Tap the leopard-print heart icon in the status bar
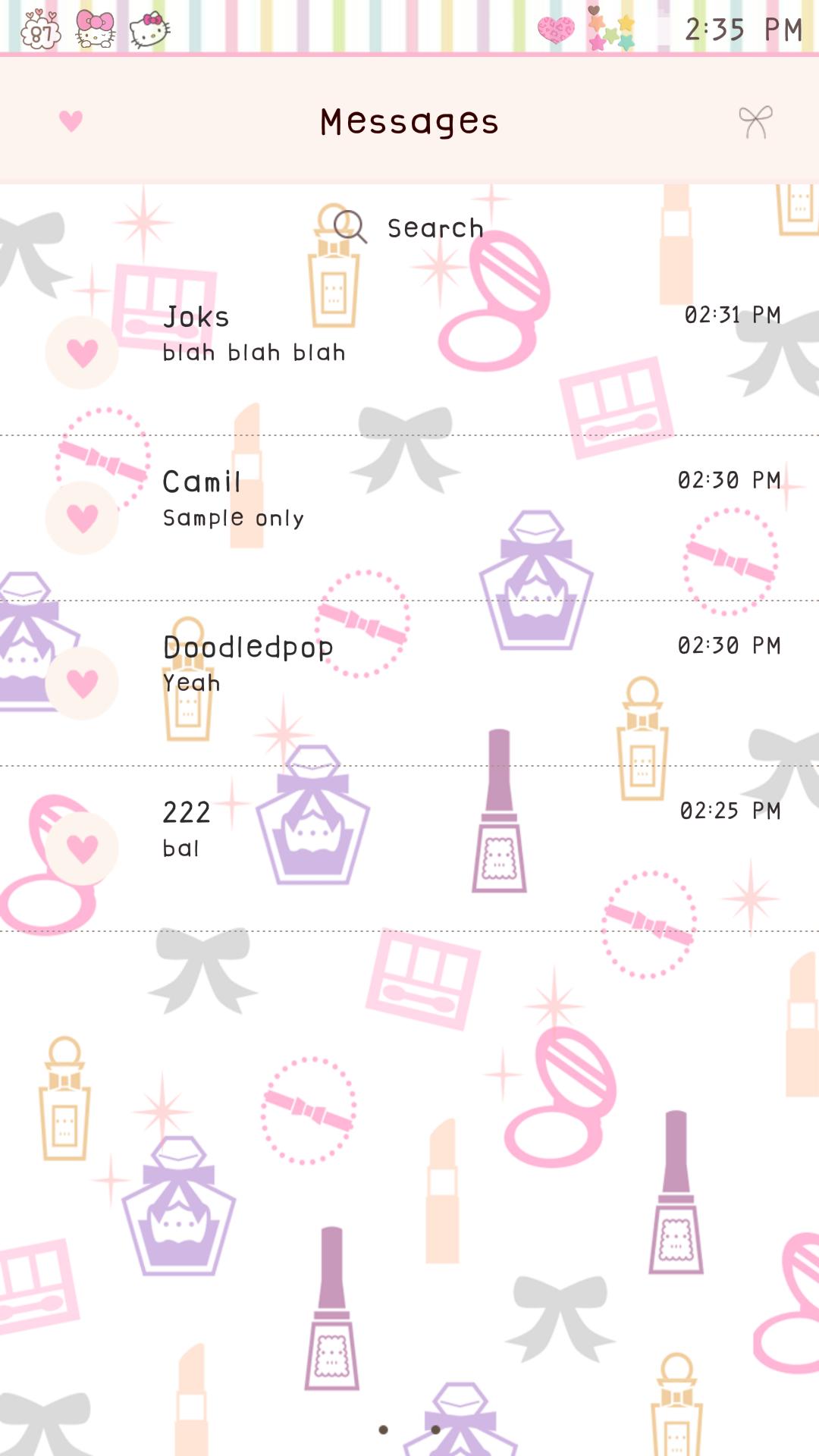 coord(556,30)
